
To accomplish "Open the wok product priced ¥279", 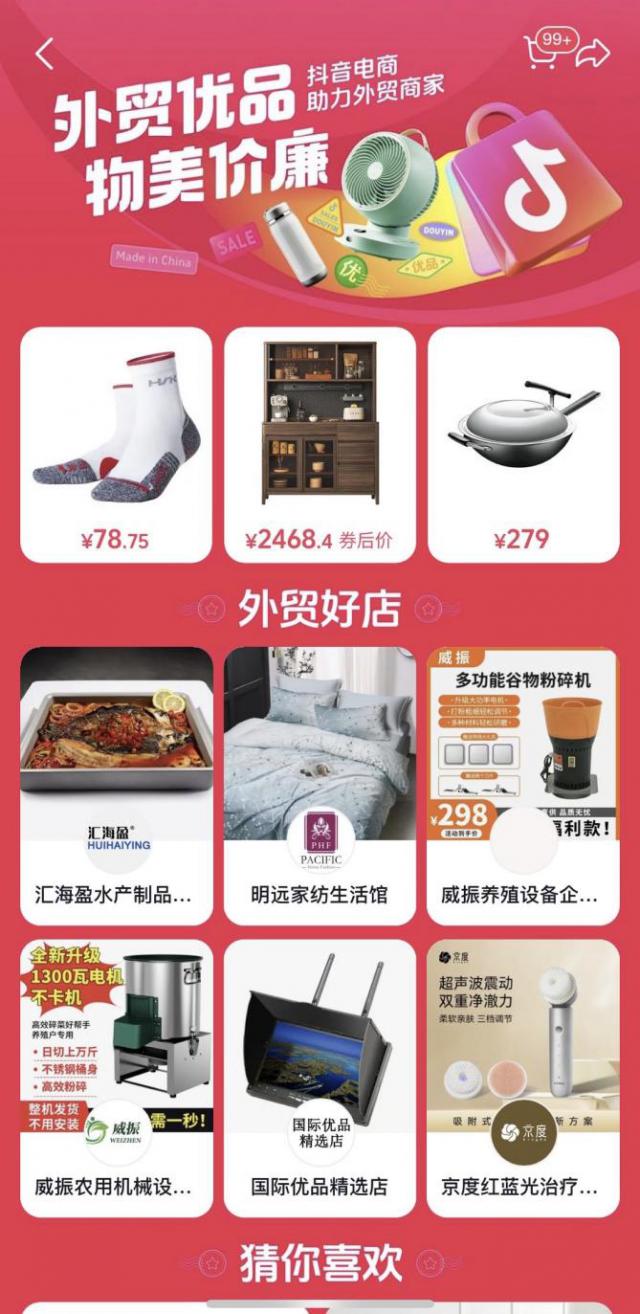I will click(x=523, y=444).
